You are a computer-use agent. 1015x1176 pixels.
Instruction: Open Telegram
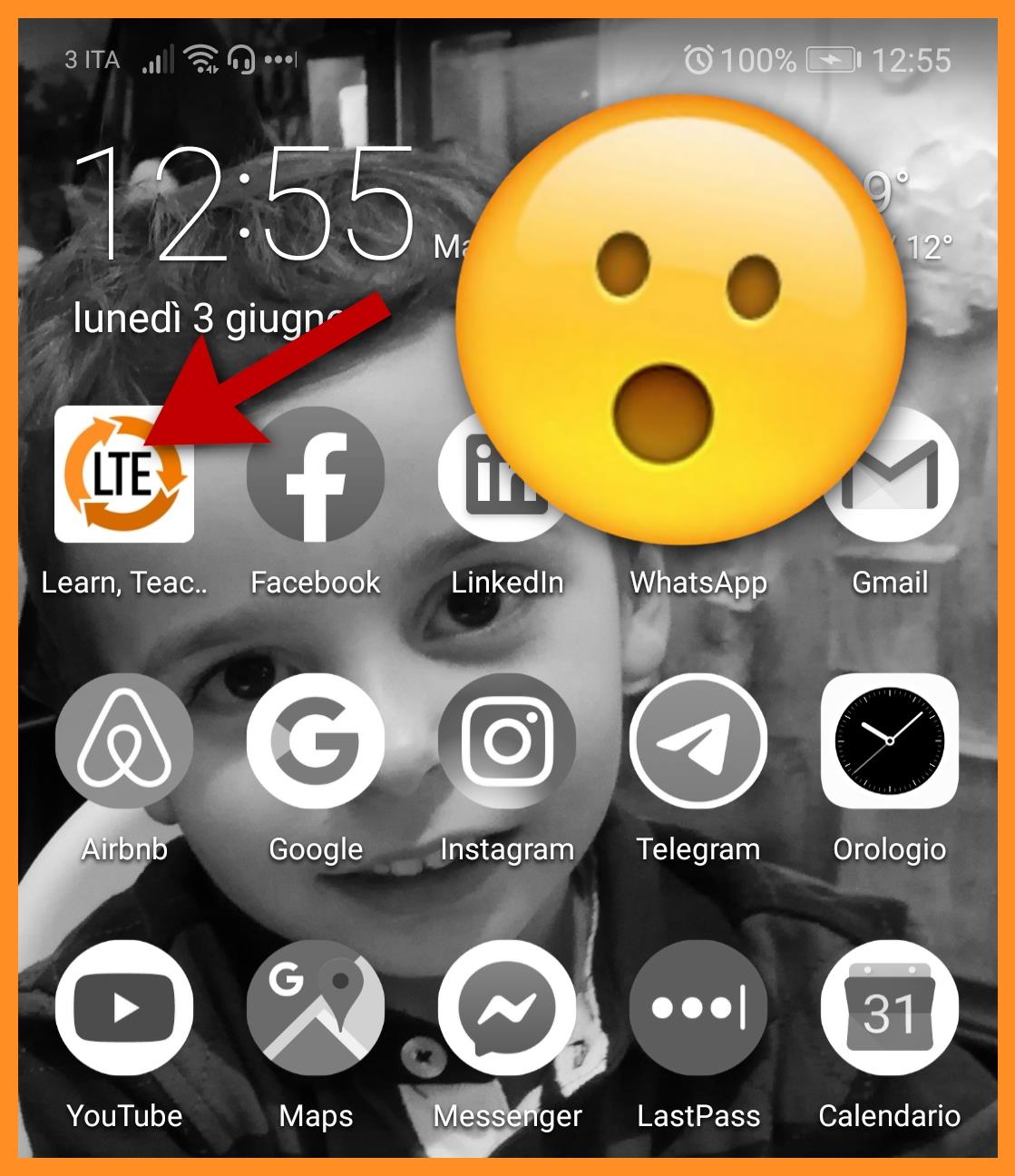coord(698,741)
